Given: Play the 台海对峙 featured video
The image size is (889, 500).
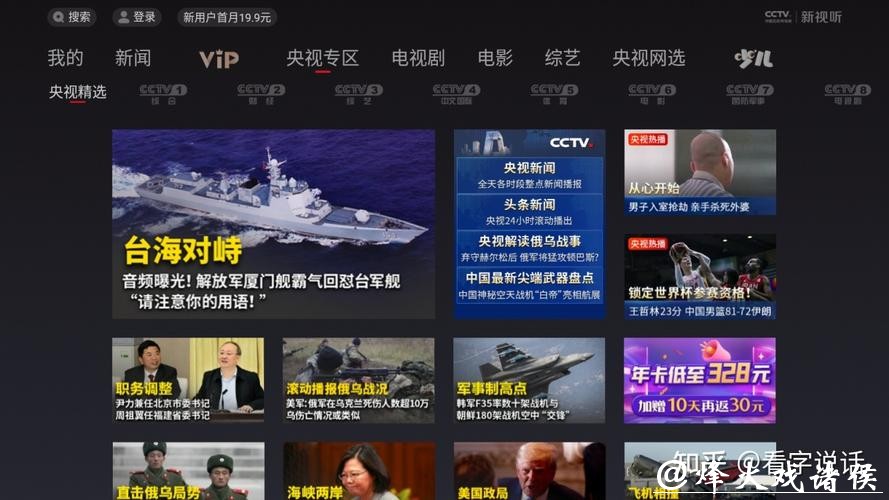Looking at the screenshot, I should [273, 223].
